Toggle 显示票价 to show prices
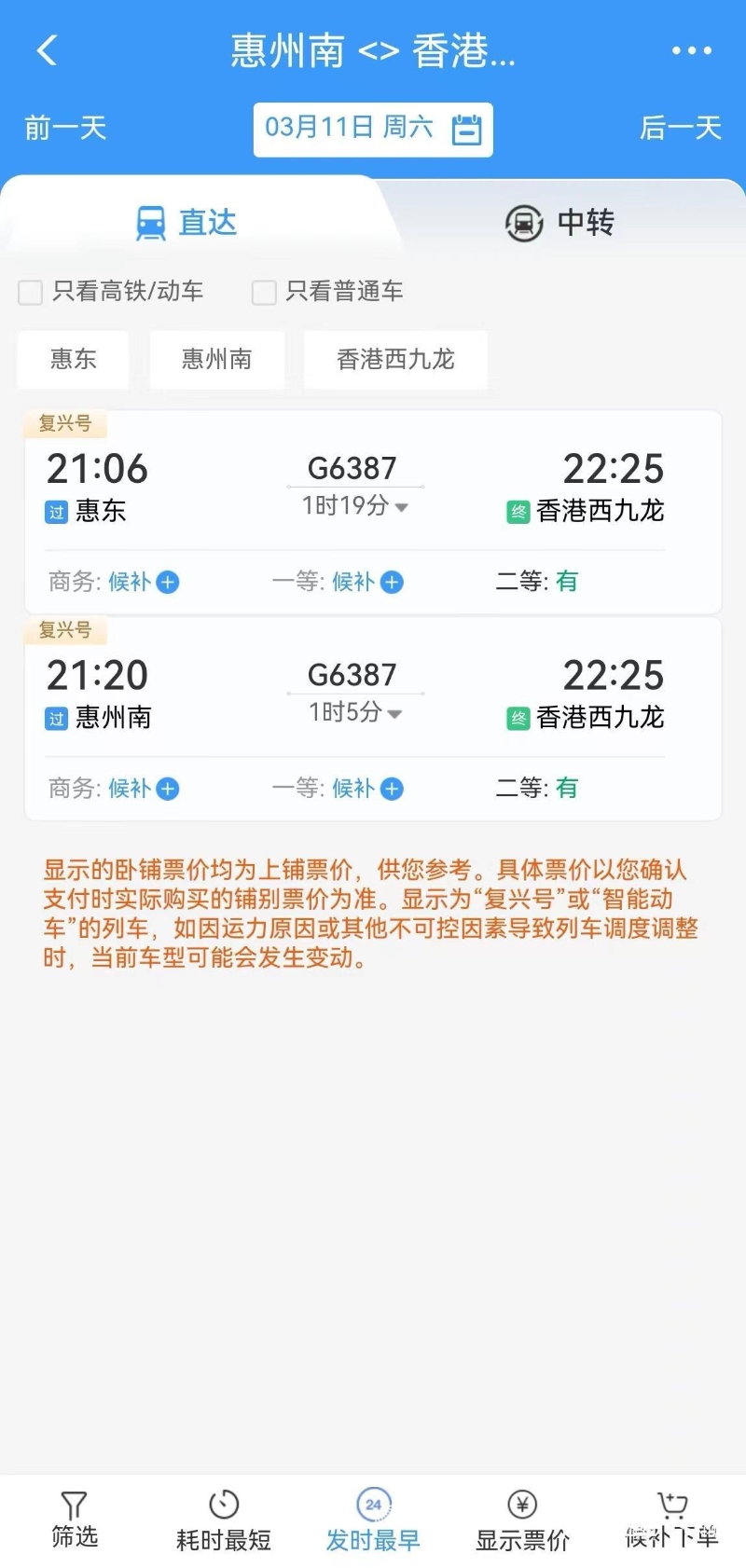 click(522, 1521)
